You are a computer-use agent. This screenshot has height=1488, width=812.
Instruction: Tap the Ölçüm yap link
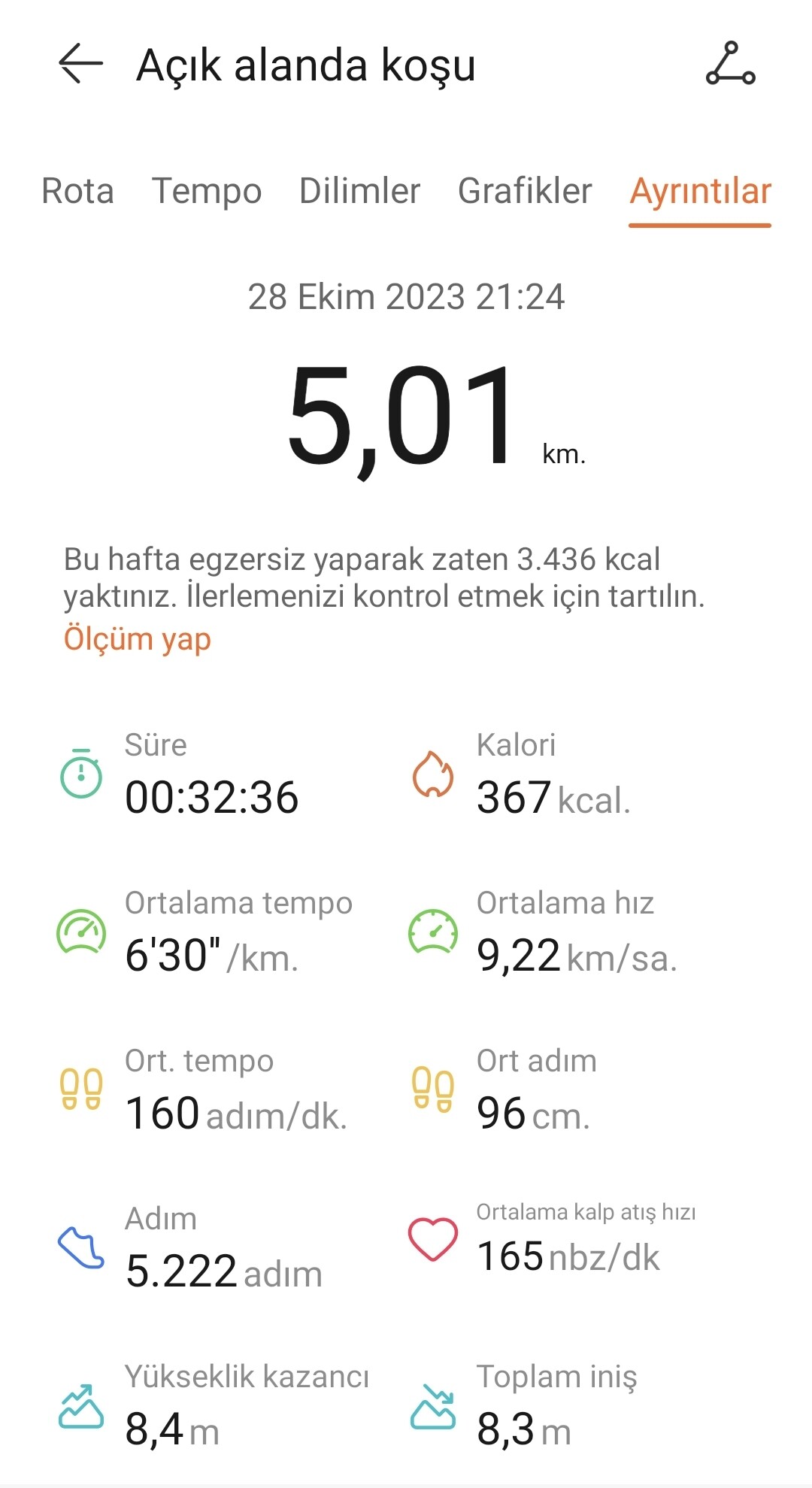click(137, 638)
